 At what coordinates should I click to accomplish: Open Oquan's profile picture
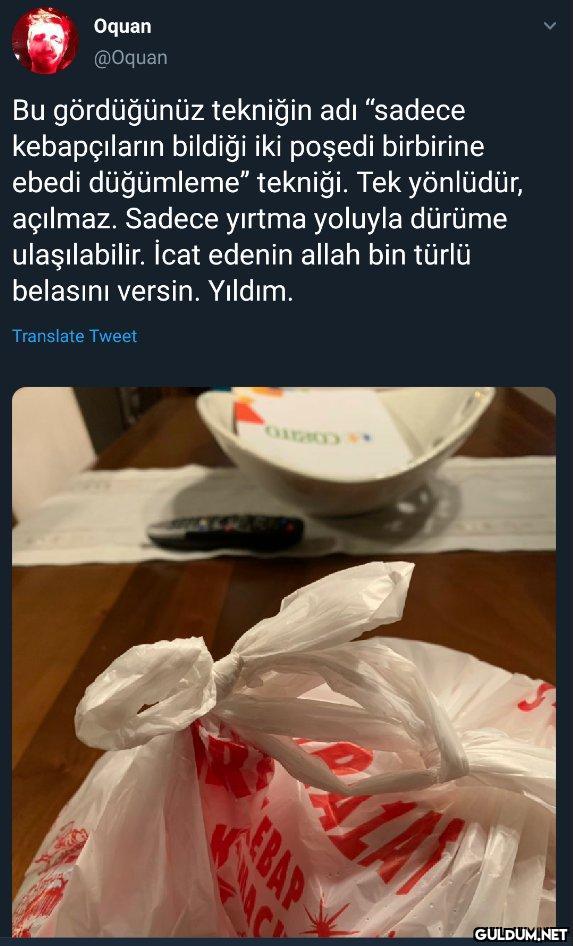[x=45, y=40]
